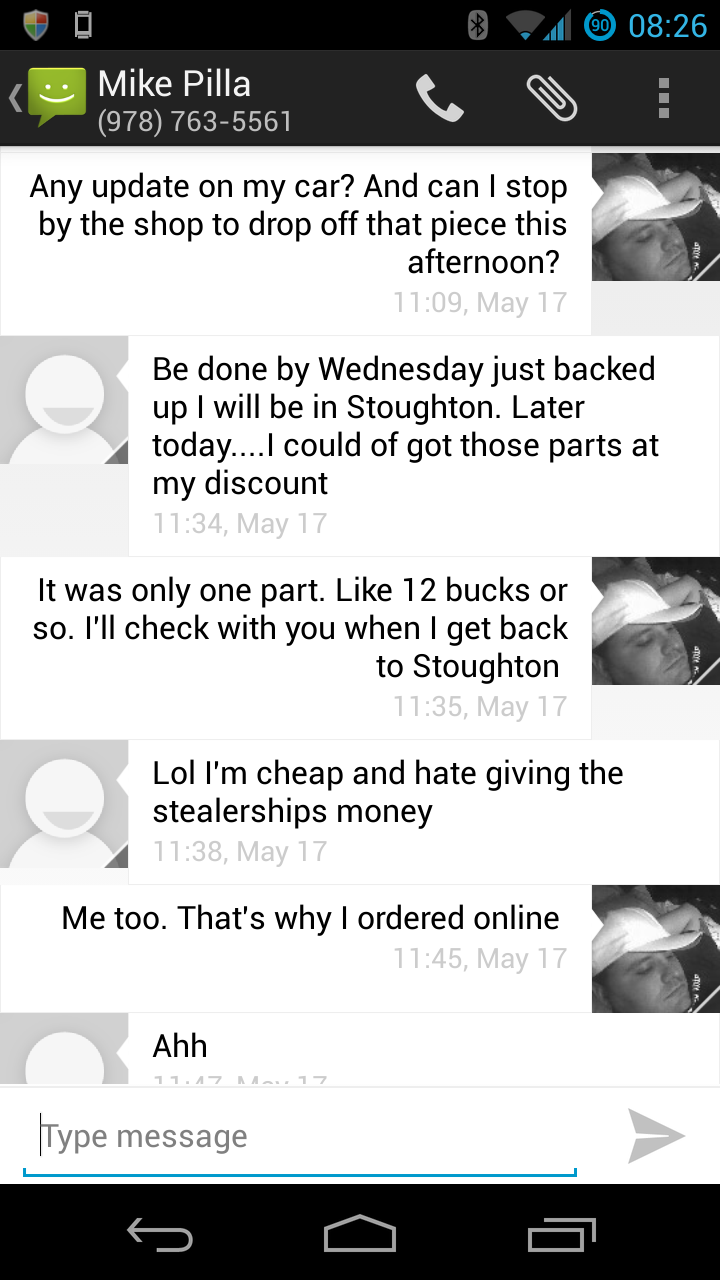The height and width of the screenshot is (1280, 720).
Task: Call Mike Pilla with the phone icon
Action: pos(440,98)
